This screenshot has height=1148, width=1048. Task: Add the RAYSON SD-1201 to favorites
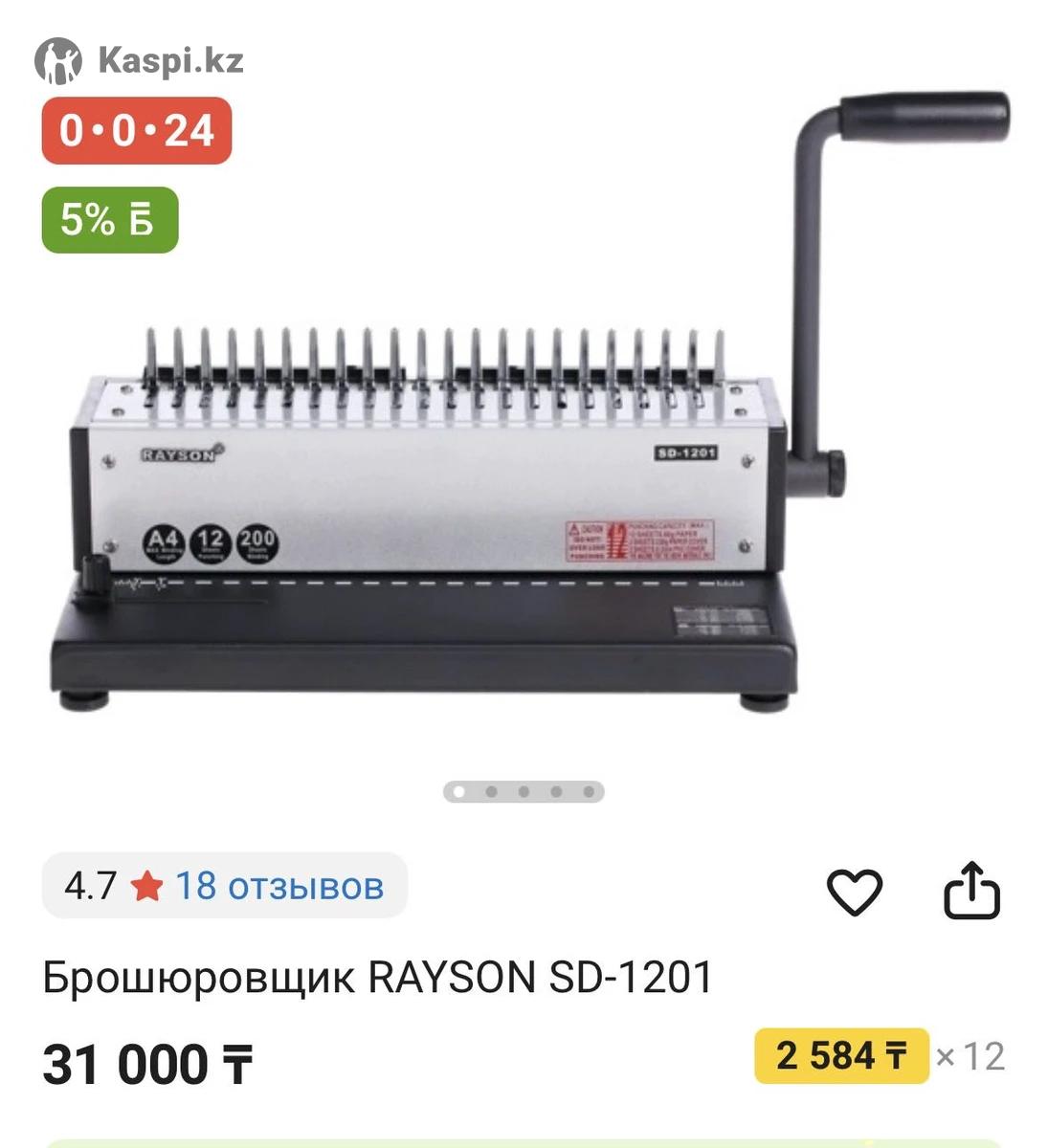coord(854,892)
